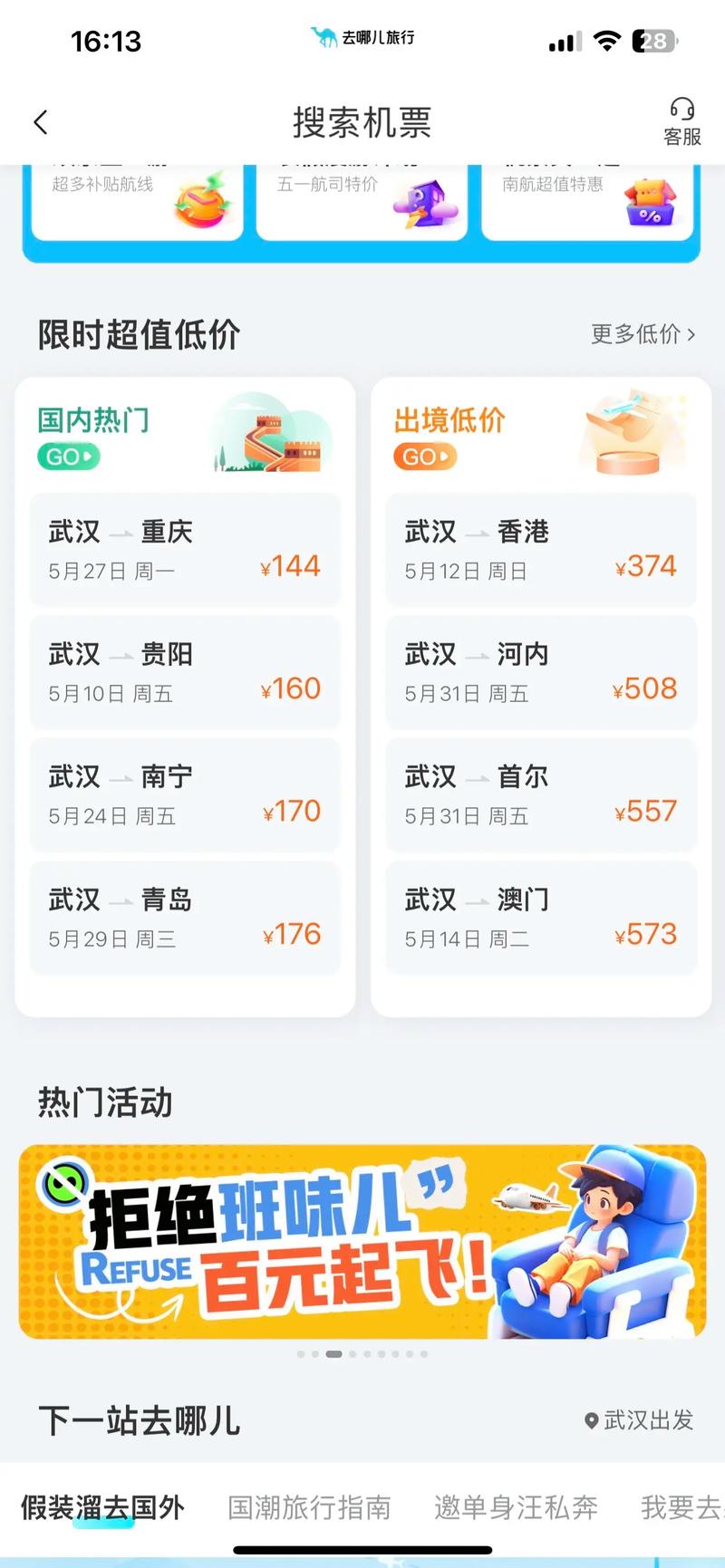Viewport: 725px width, 1568px height.
Task: Switch to 国潮旅行指南 tab
Action: tap(309, 1507)
